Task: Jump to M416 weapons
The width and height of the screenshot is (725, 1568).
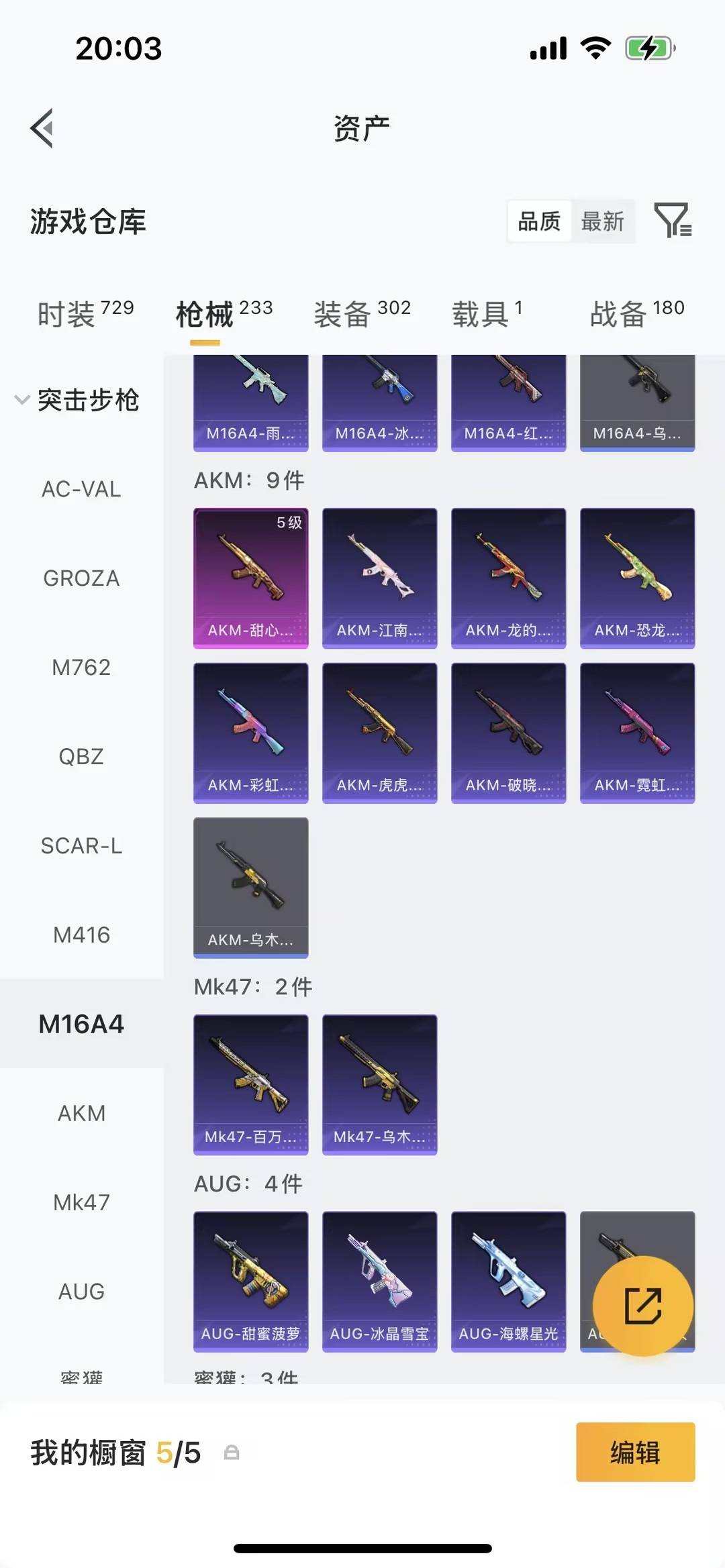Action: (81, 935)
